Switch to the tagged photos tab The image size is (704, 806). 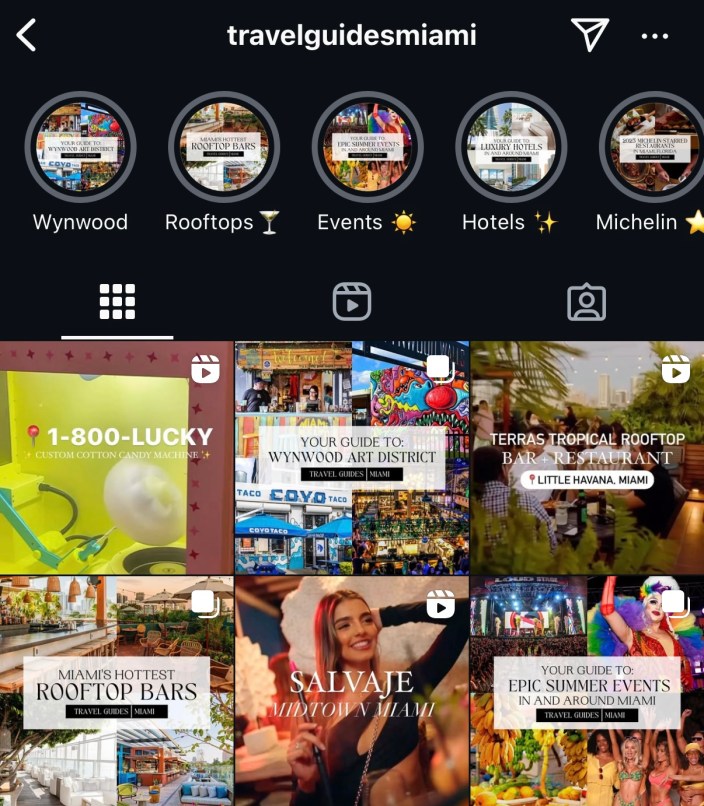586,302
